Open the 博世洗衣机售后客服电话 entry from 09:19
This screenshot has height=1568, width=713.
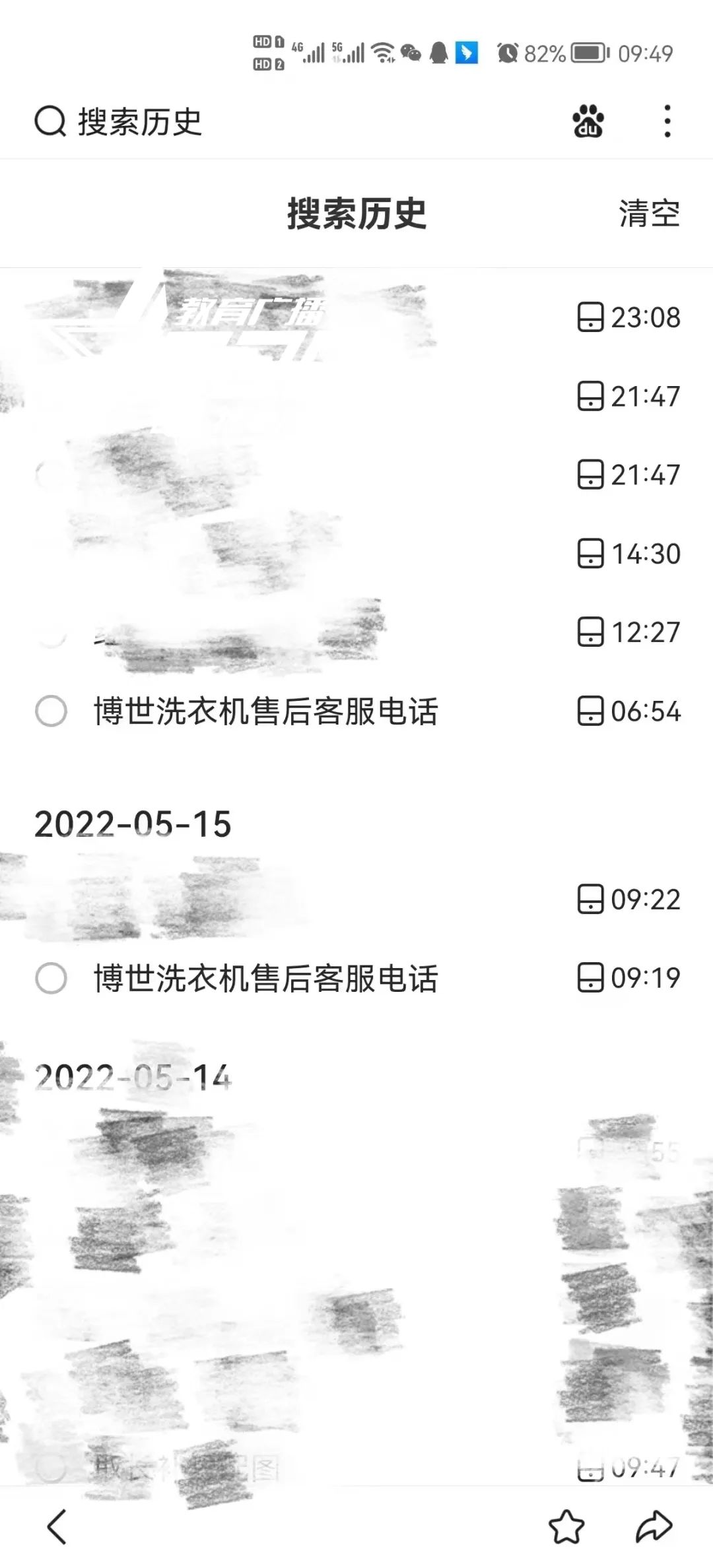(x=265, y=978)
